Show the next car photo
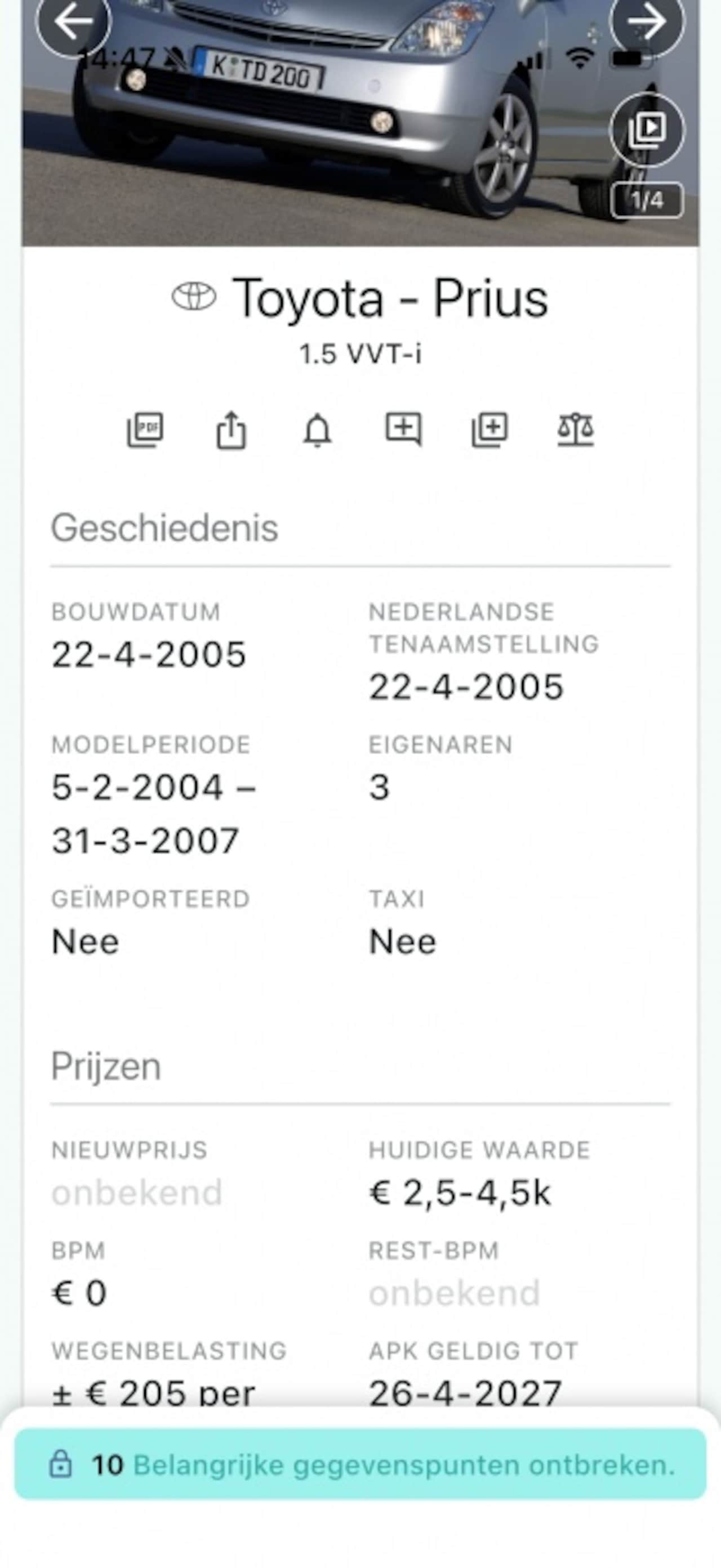721x1568 pixels. click(647, 23)
